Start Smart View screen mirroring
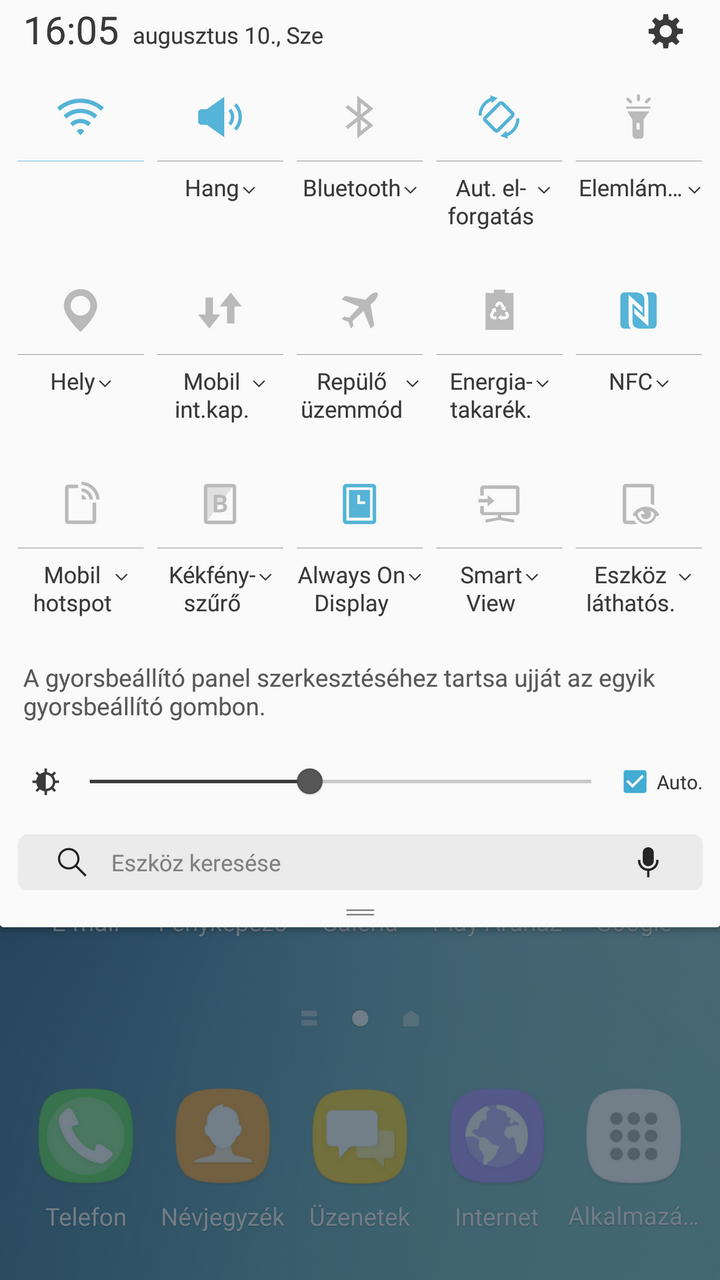720x1280 pixels. tap(498, 504)
